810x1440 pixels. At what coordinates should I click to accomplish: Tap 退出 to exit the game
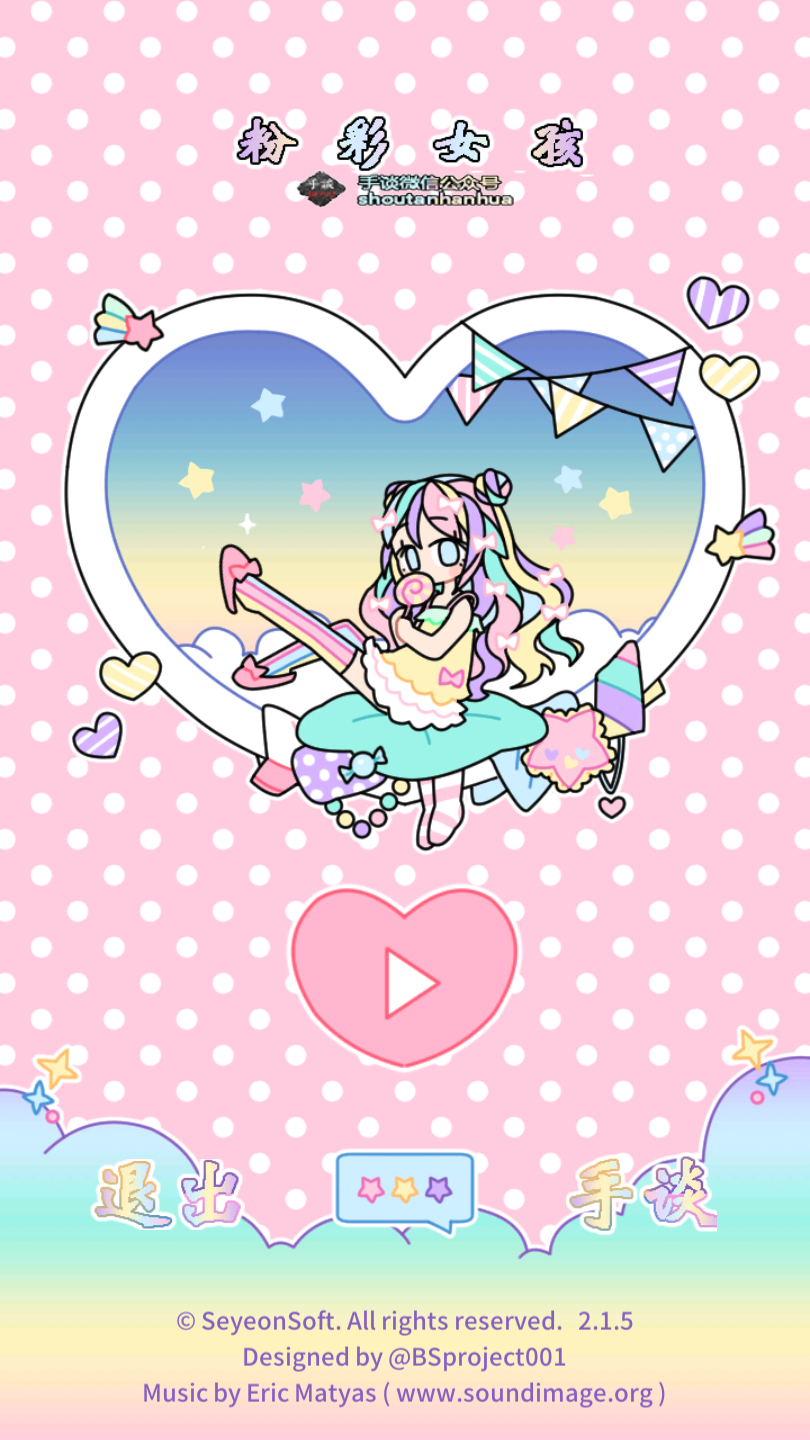pyautogui.click(x=168, y=1196)
